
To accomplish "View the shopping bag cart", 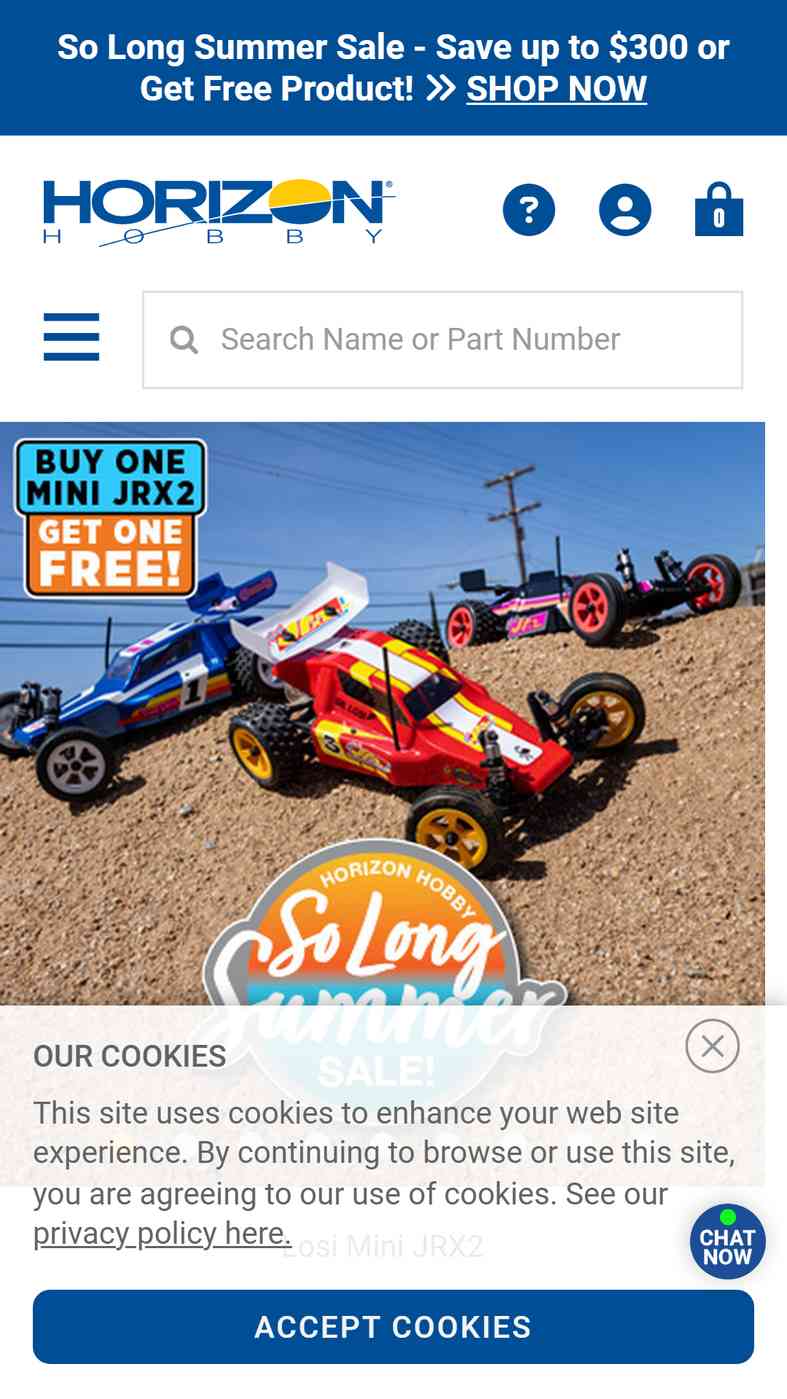I will pos(719,209).
